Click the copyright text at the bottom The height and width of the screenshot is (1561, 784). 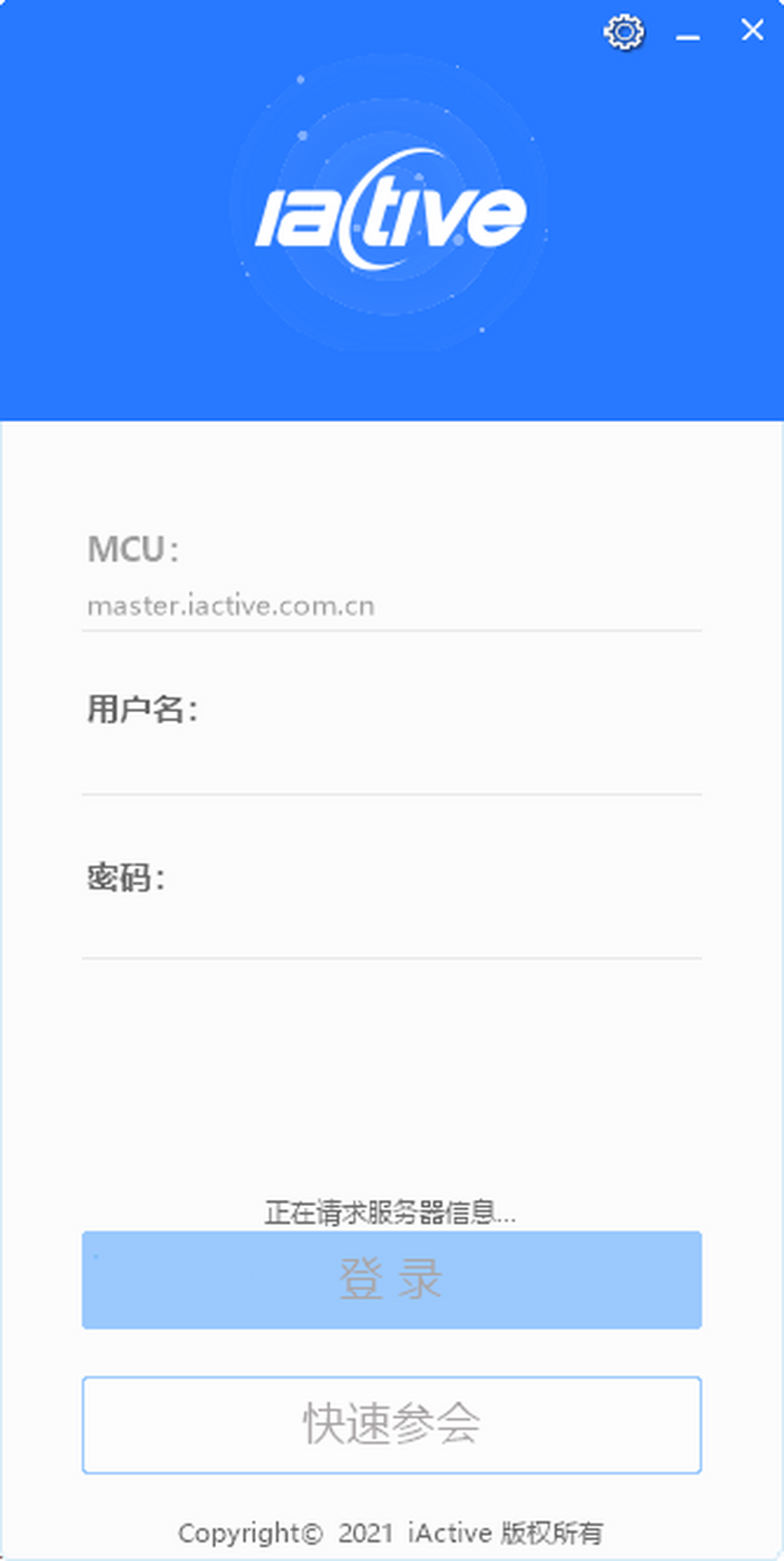[391, 1532]
